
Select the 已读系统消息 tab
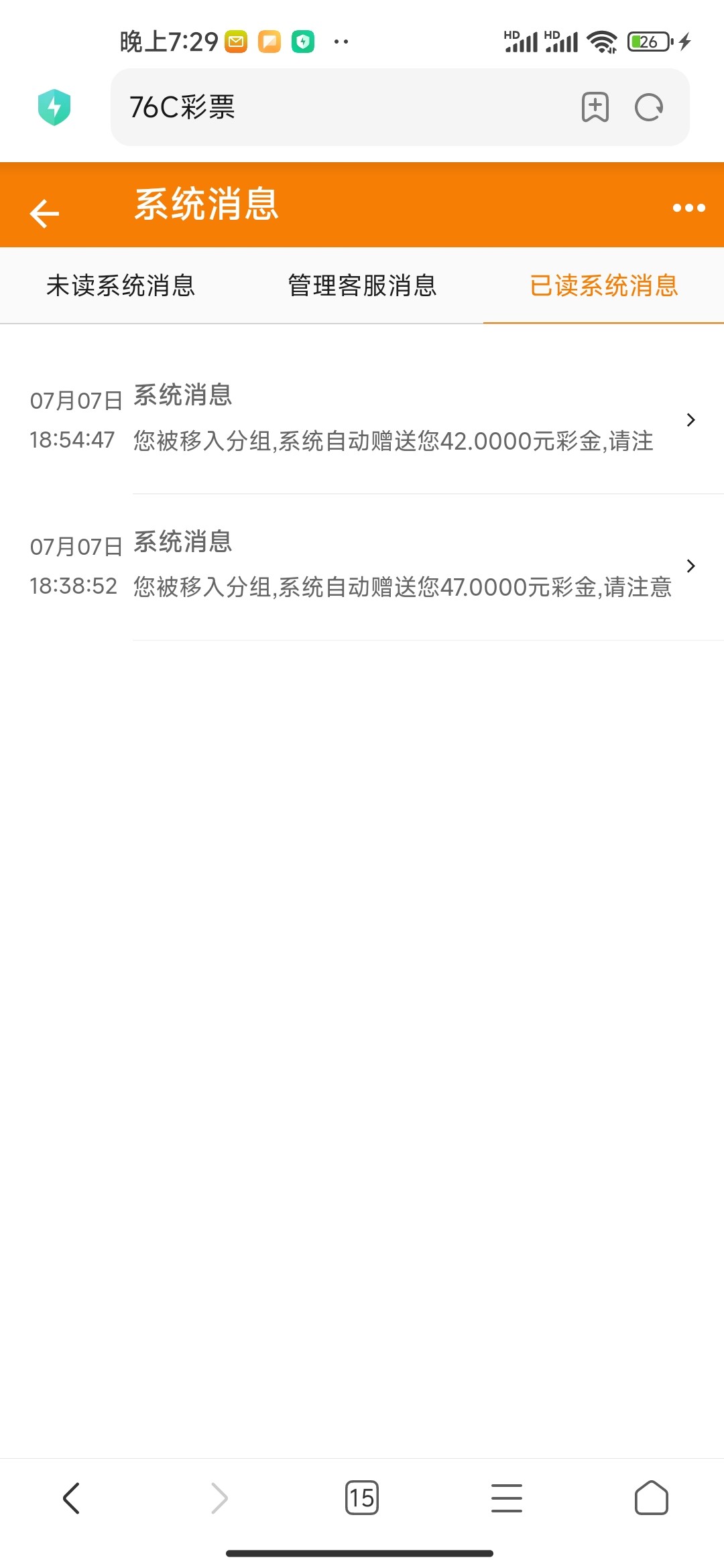(x=603, y=285)
